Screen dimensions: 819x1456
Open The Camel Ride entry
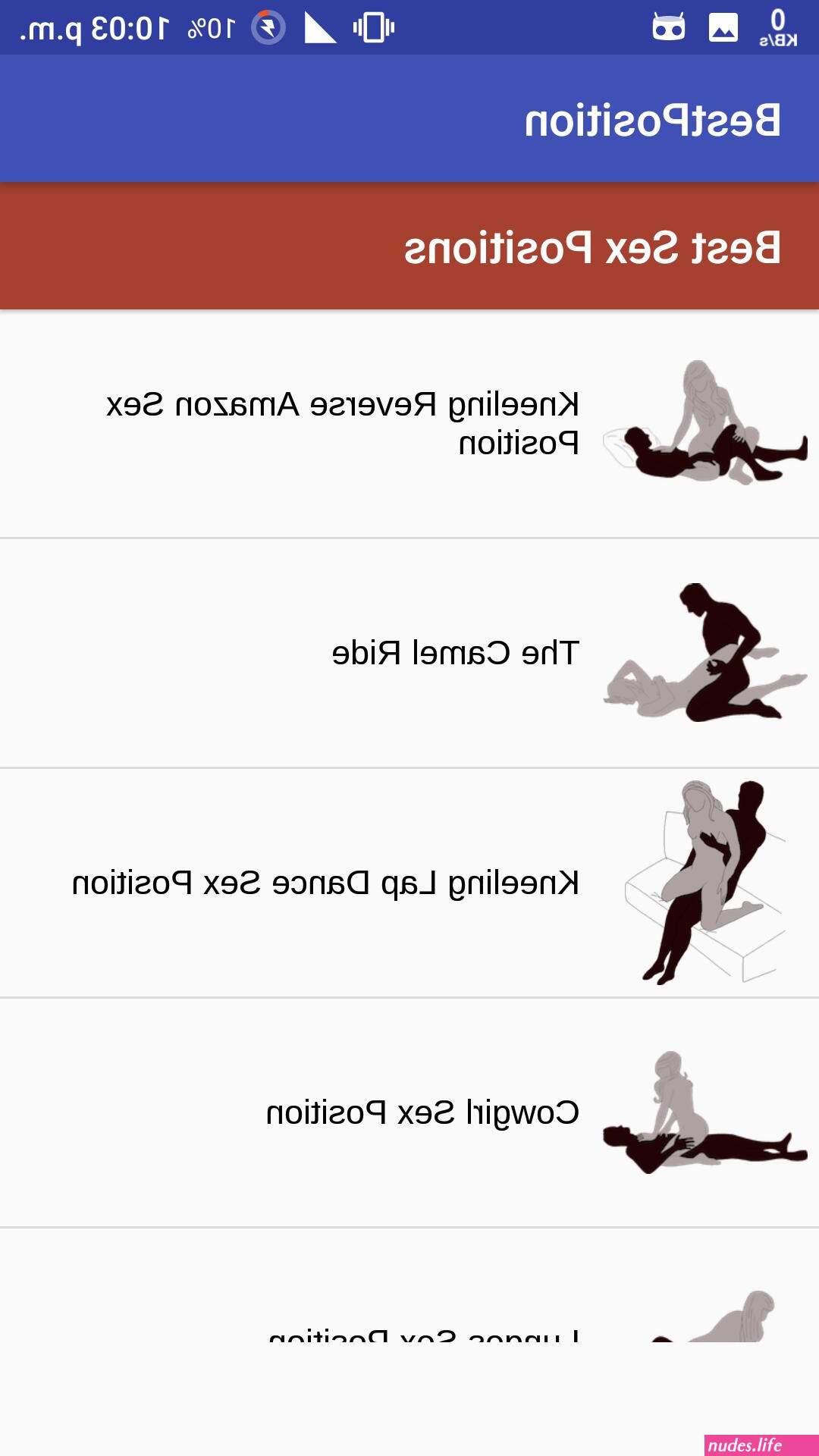[409, 653]
